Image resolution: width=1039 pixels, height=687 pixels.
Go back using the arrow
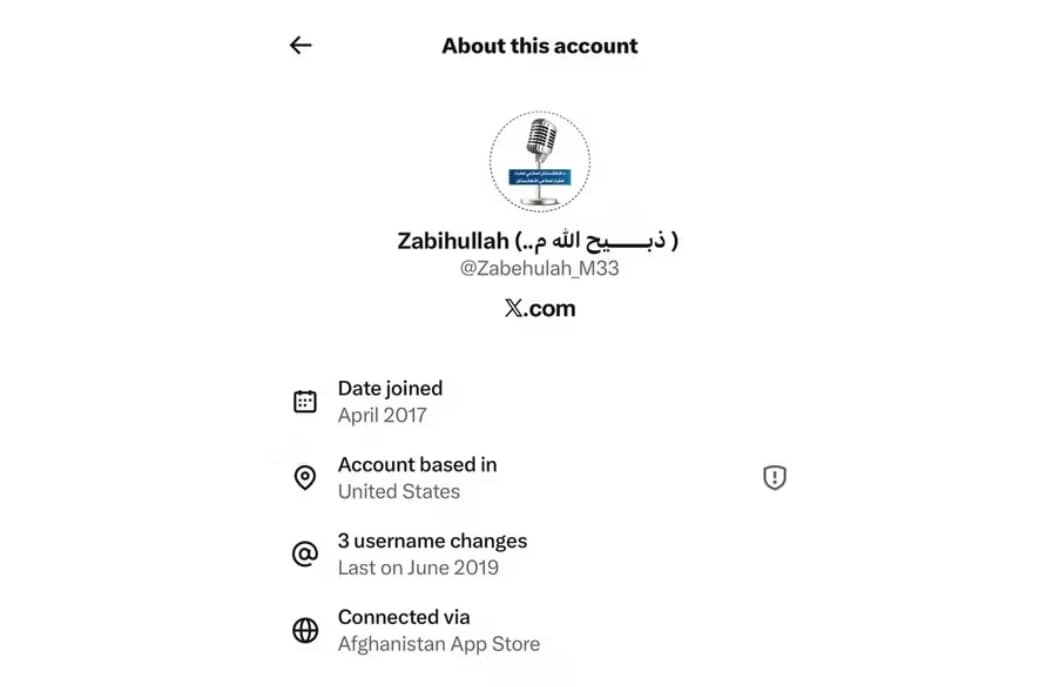click(x=300, y=45)
